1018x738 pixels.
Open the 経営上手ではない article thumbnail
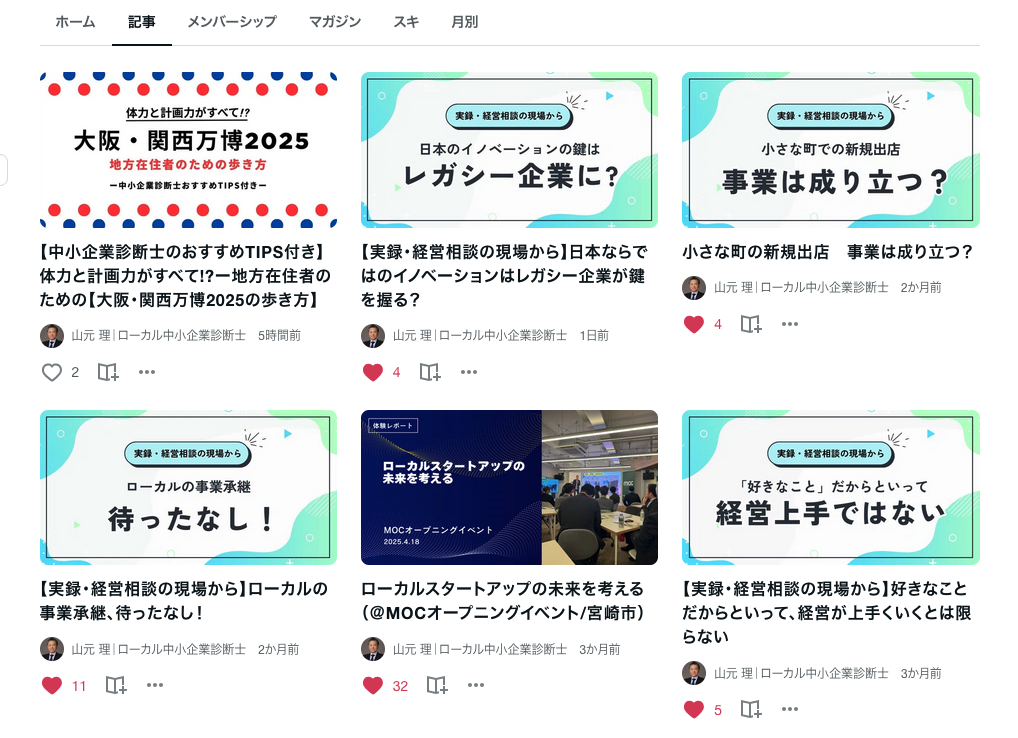tap(830, 487)
